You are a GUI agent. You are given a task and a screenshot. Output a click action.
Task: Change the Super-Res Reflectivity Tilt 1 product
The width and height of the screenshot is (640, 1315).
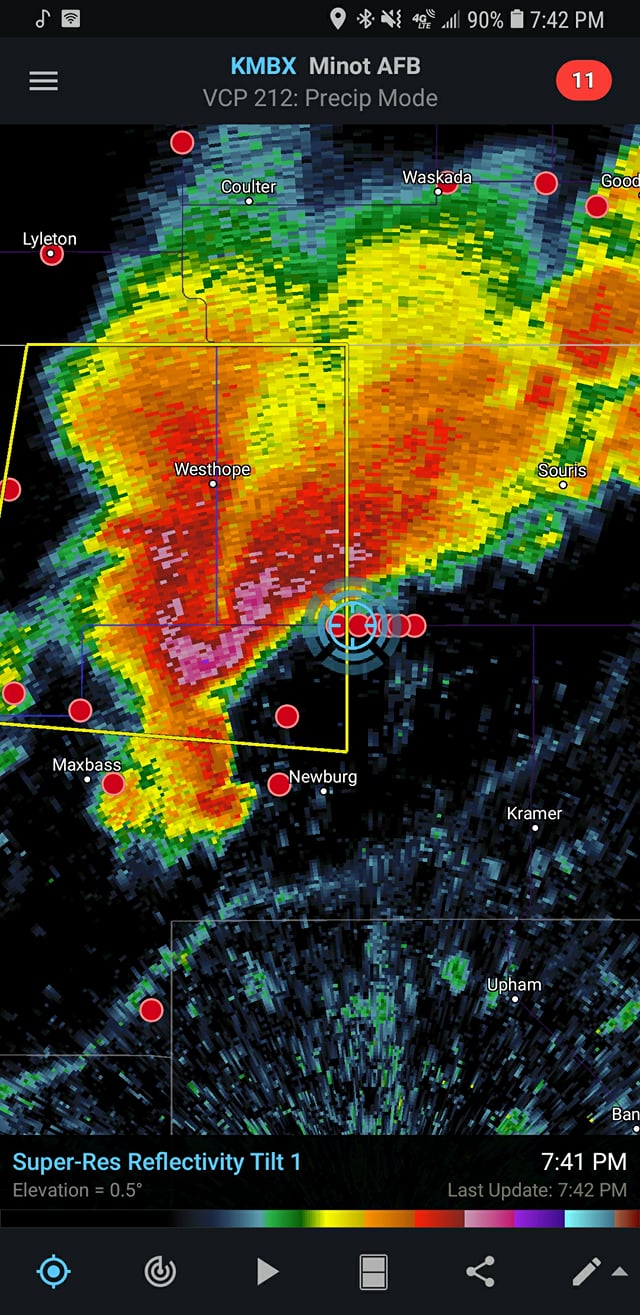[157, 1162]
